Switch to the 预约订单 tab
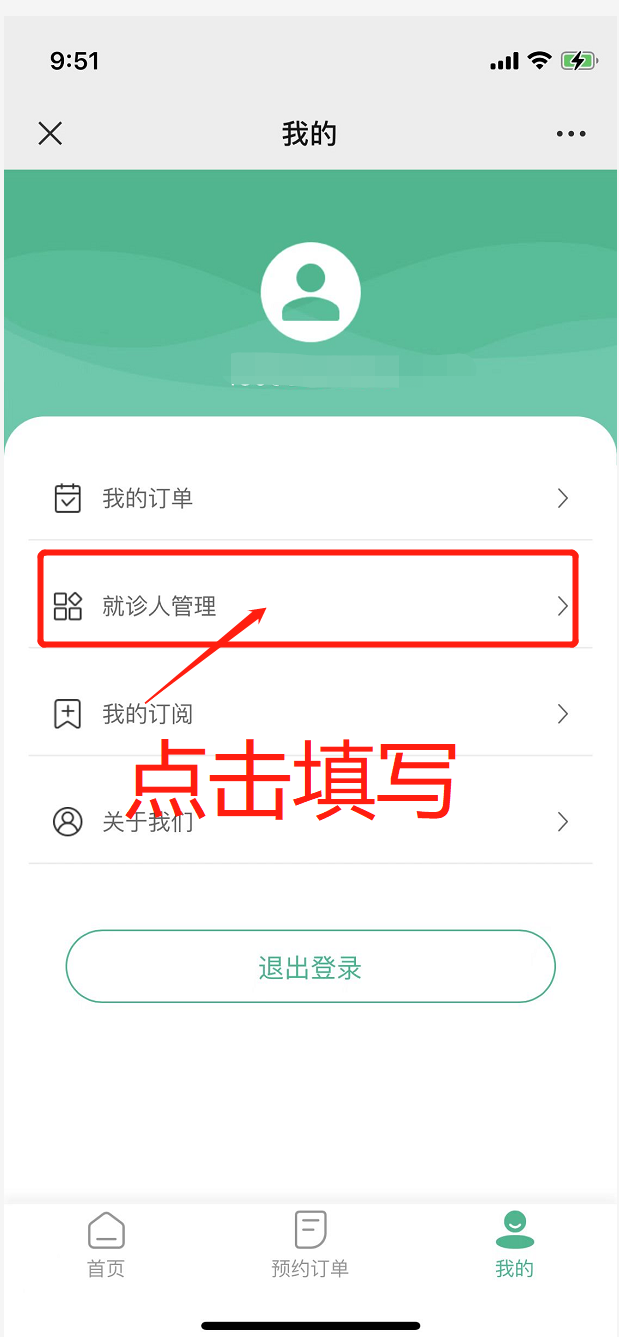Screen dimensions: 619x1337 click(310, 1244)
